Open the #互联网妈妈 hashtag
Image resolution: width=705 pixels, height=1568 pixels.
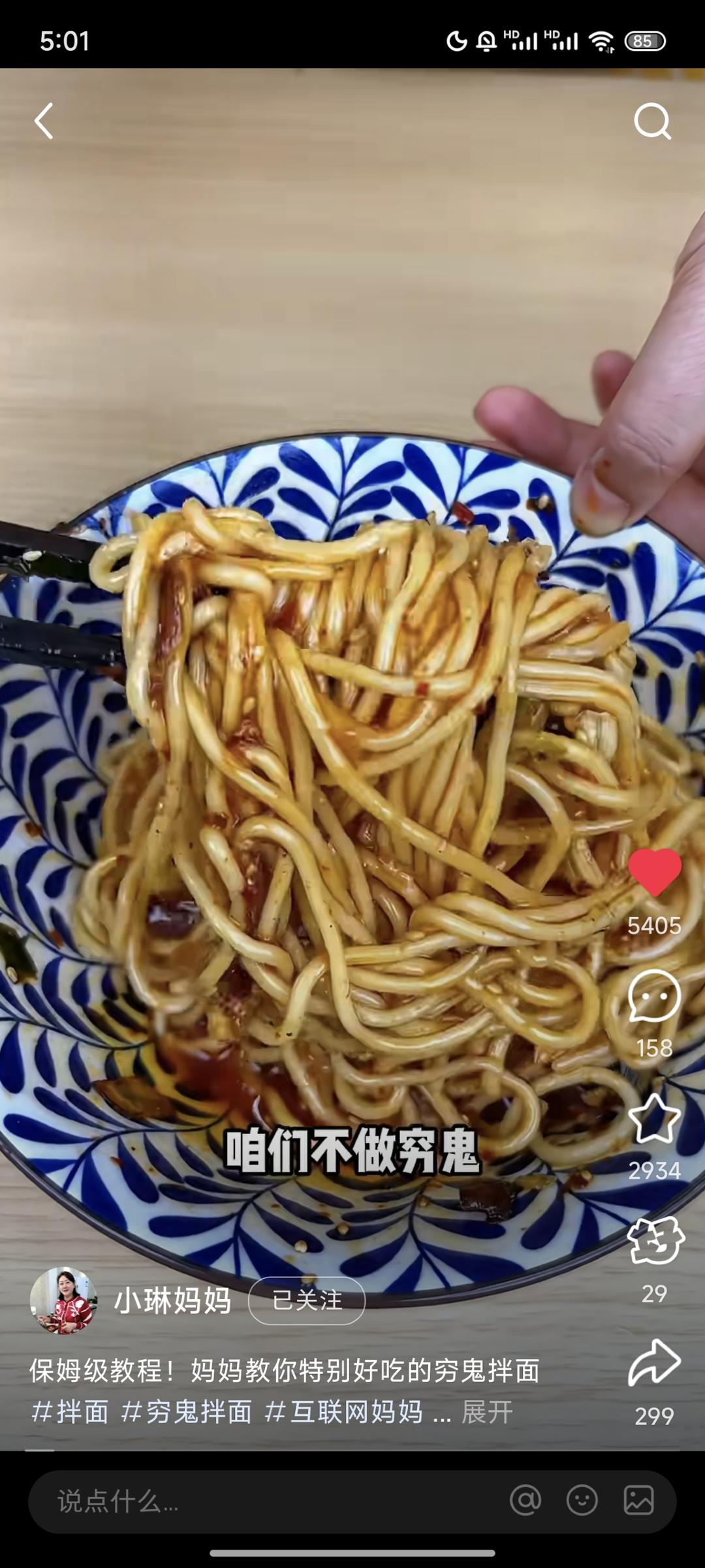click(x=344, y=1412)
